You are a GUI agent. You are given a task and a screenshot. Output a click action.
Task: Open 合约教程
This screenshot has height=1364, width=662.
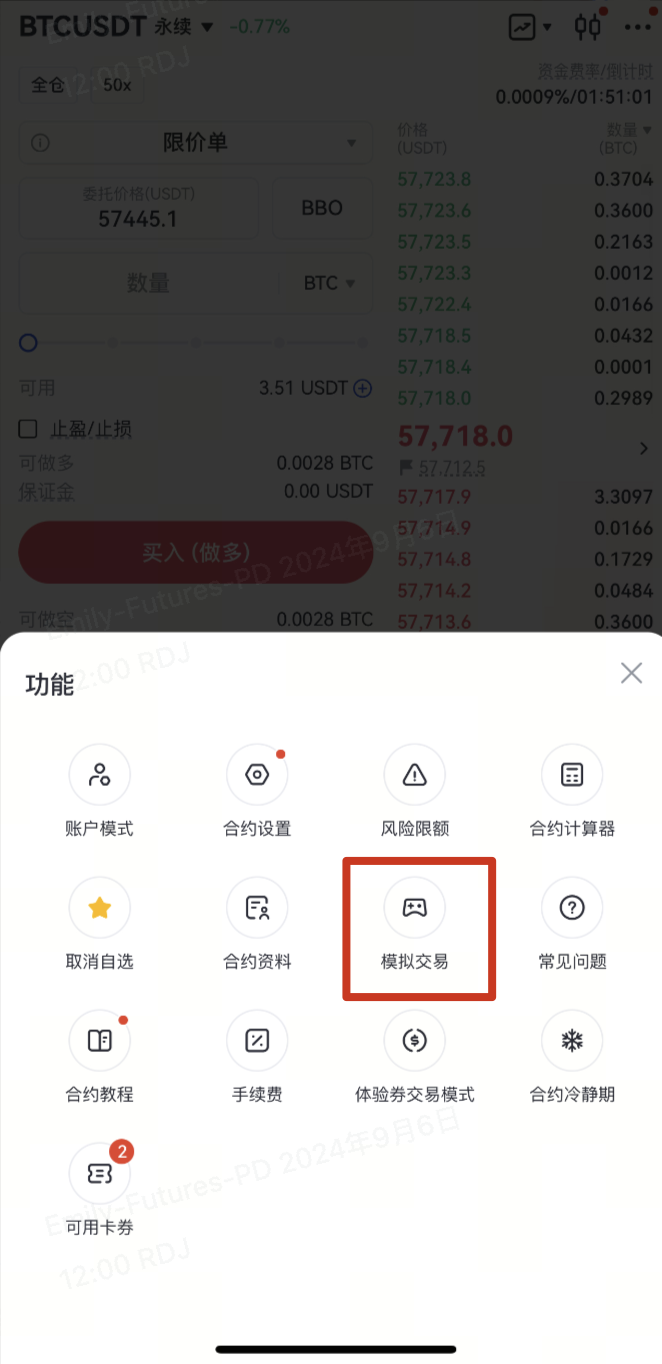tap(99, 1041)
